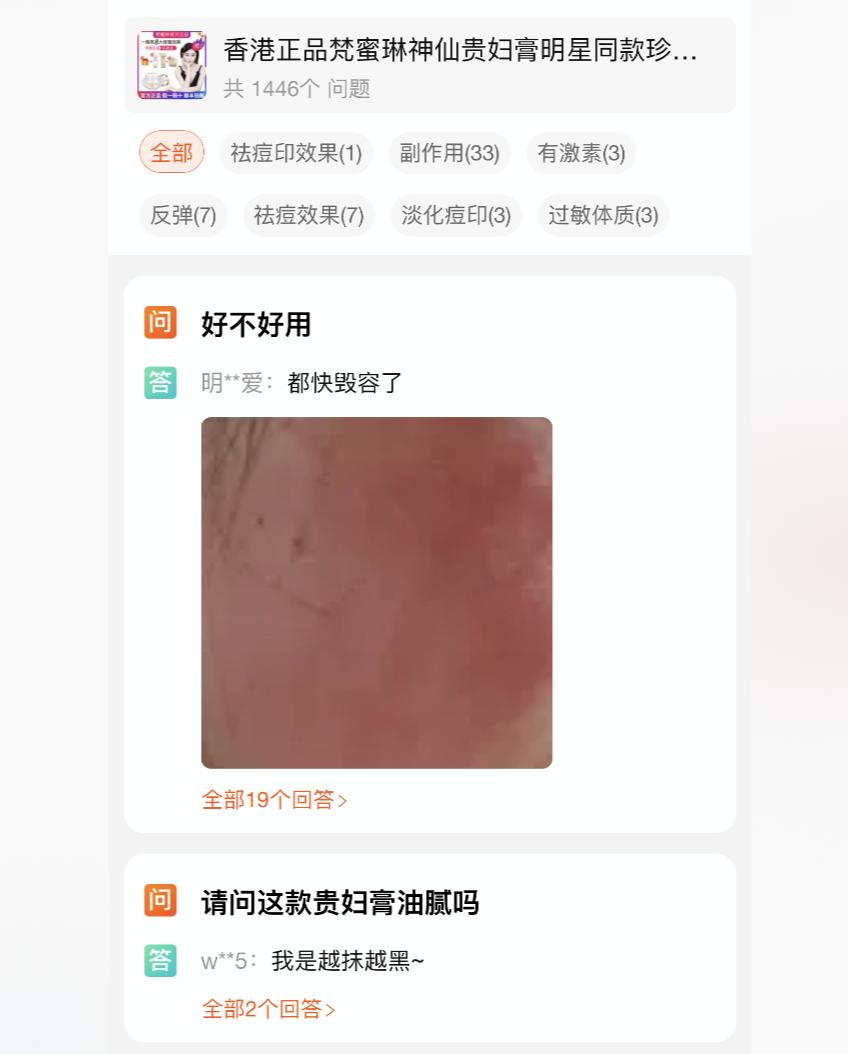Toggle the 有激素(3) filter

pos(581,152)
